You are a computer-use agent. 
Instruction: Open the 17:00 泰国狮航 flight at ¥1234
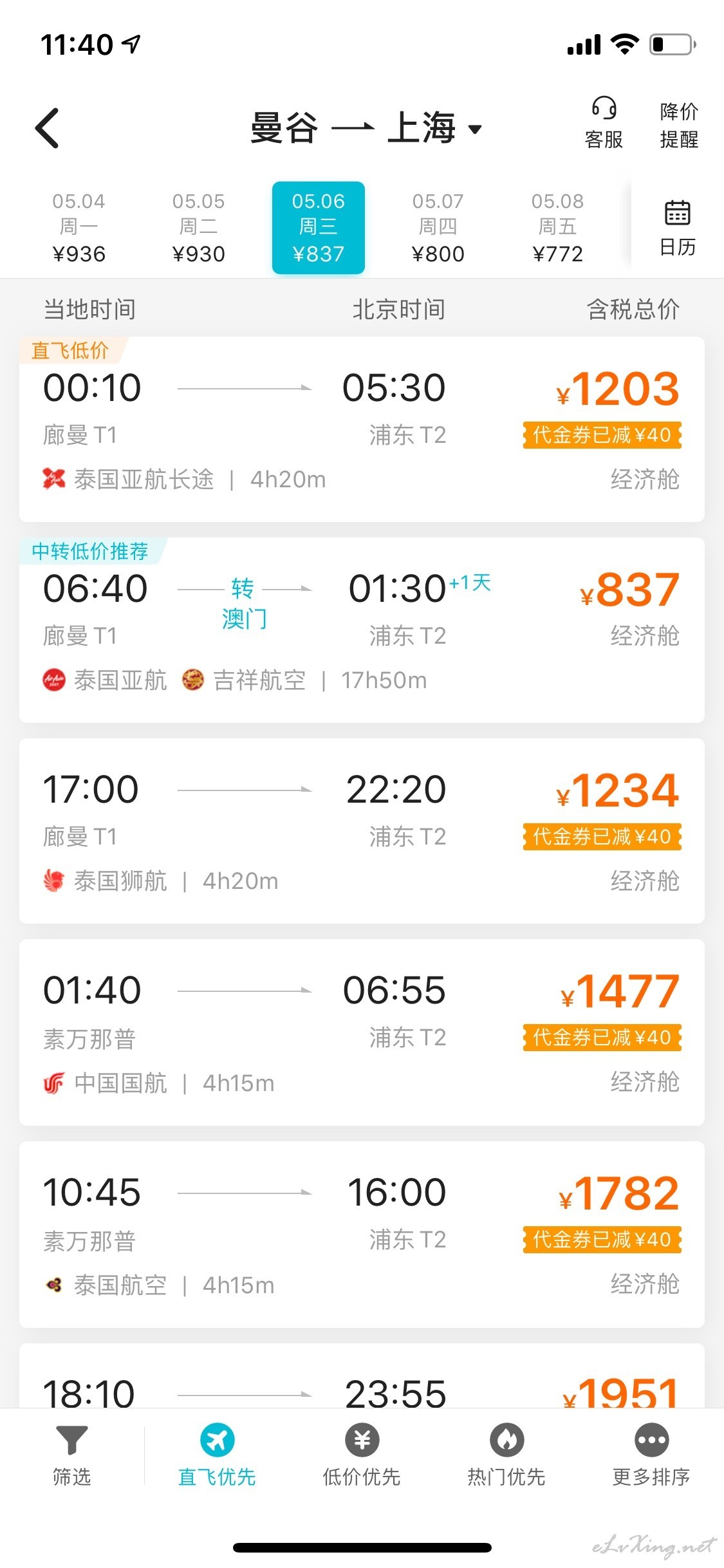tap(362, 831)
